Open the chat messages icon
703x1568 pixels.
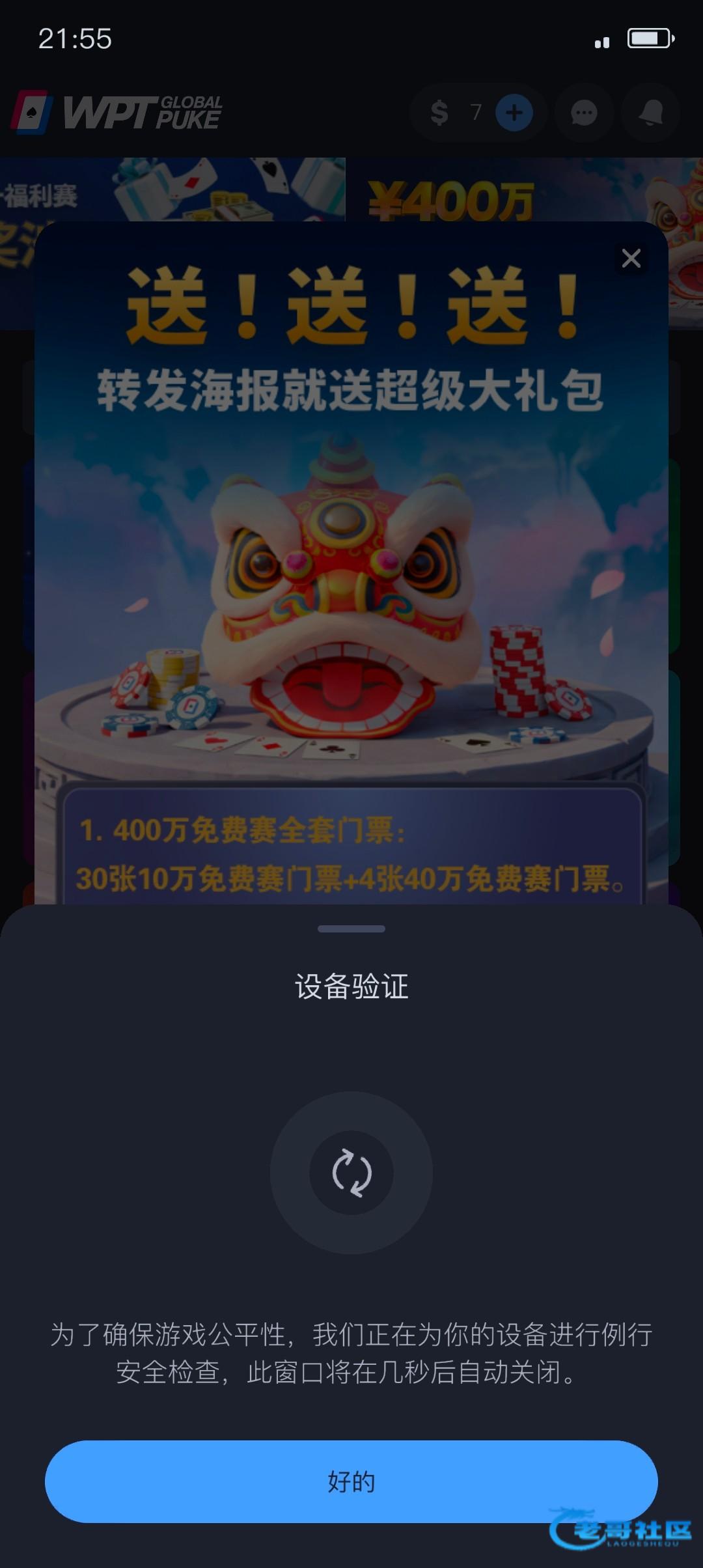584,113
